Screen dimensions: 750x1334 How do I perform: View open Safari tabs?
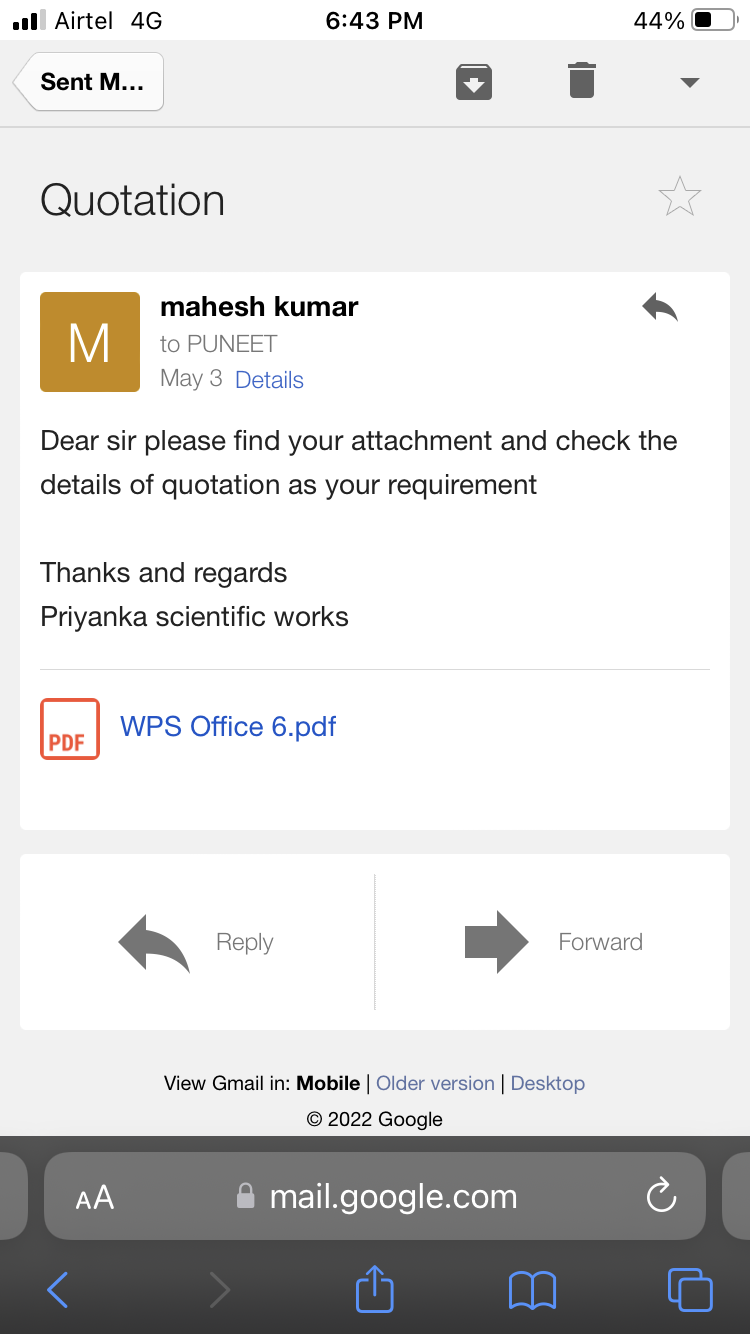pyautogui.click(x=690, y=1290)
